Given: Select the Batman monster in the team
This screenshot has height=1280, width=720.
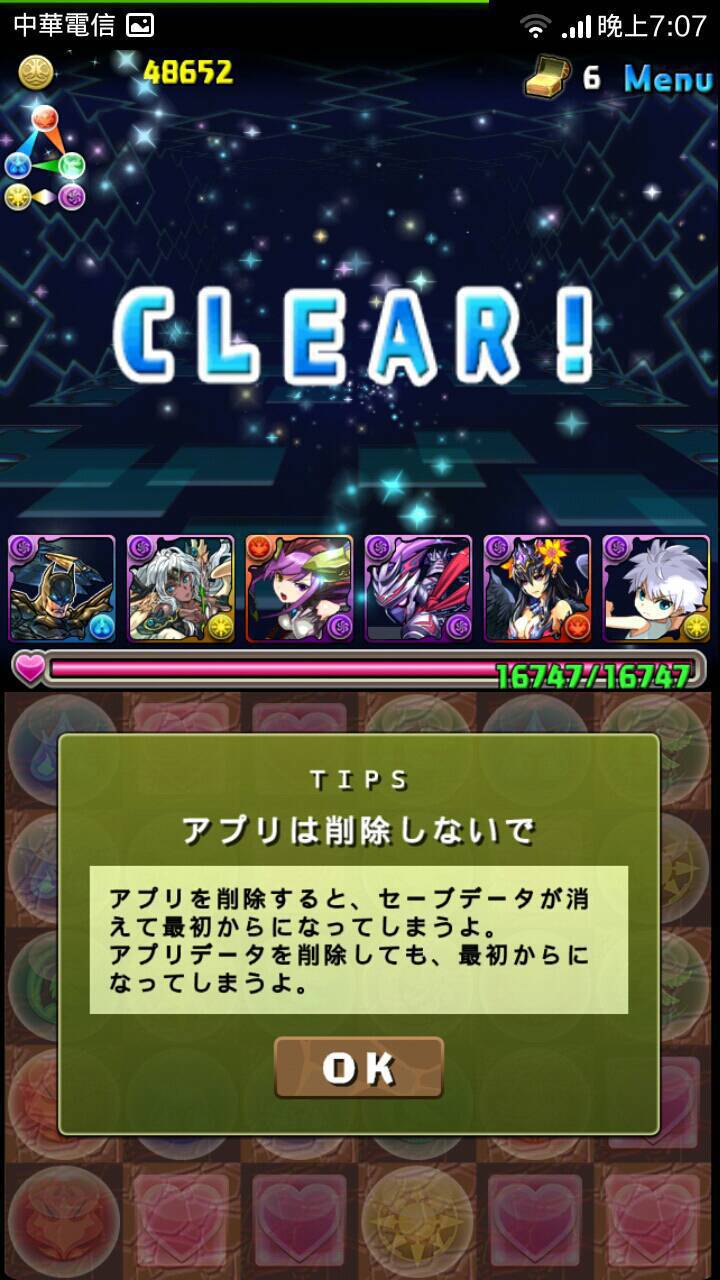Looking at the screenshot, I should (x=62, y=589).
